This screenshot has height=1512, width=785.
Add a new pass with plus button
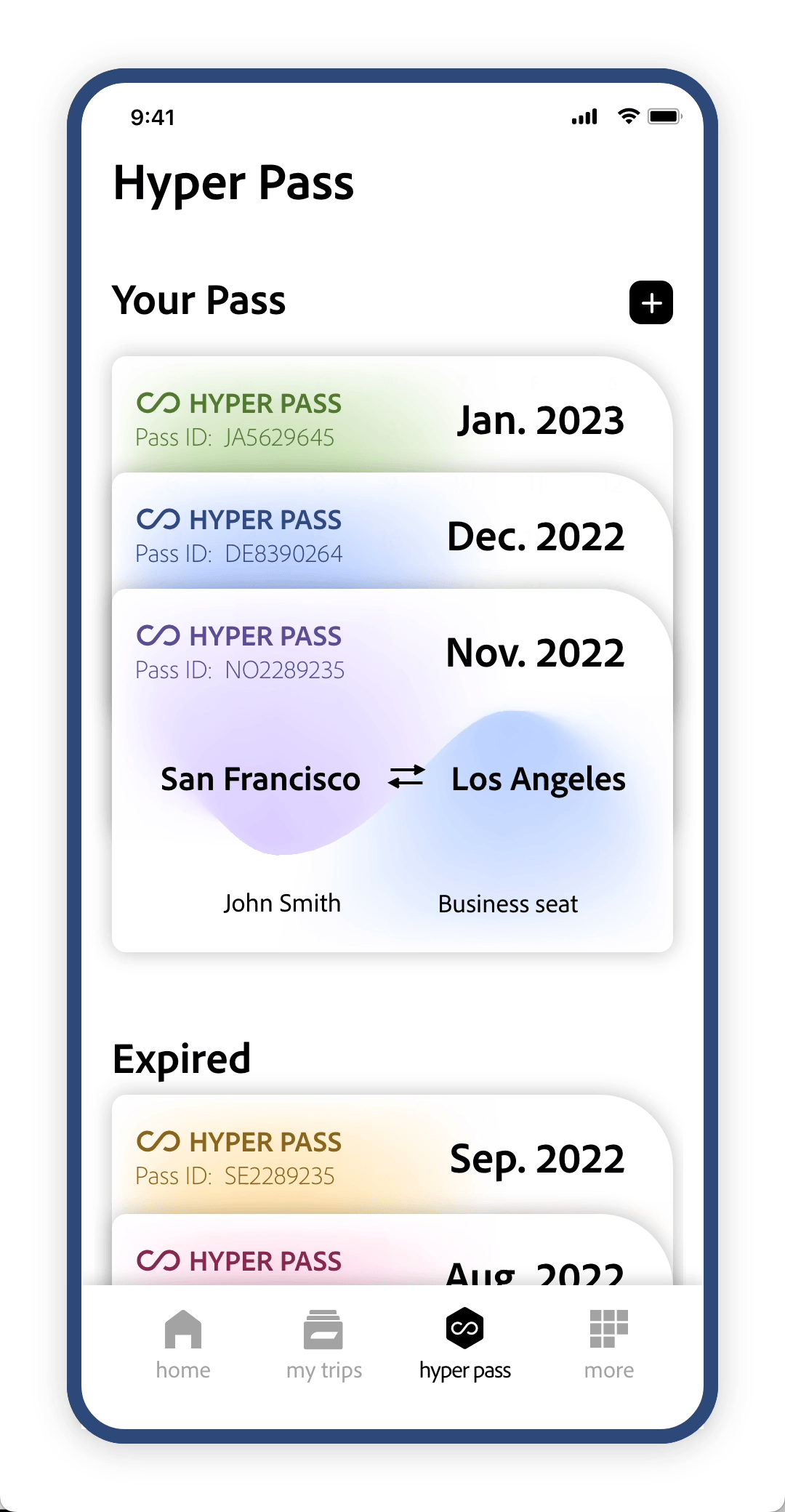pos(651,302)
